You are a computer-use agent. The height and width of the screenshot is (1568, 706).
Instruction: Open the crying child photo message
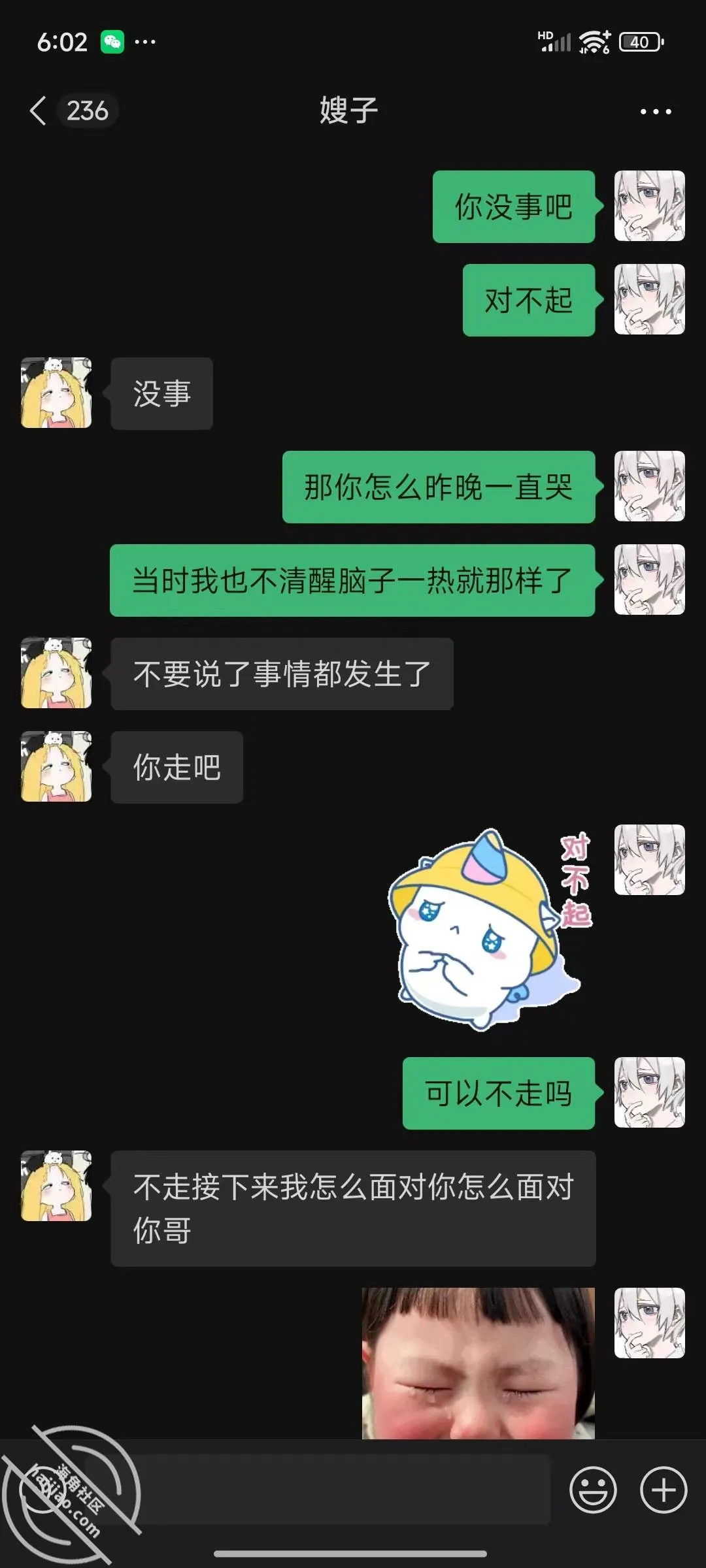coord(479,1364)
